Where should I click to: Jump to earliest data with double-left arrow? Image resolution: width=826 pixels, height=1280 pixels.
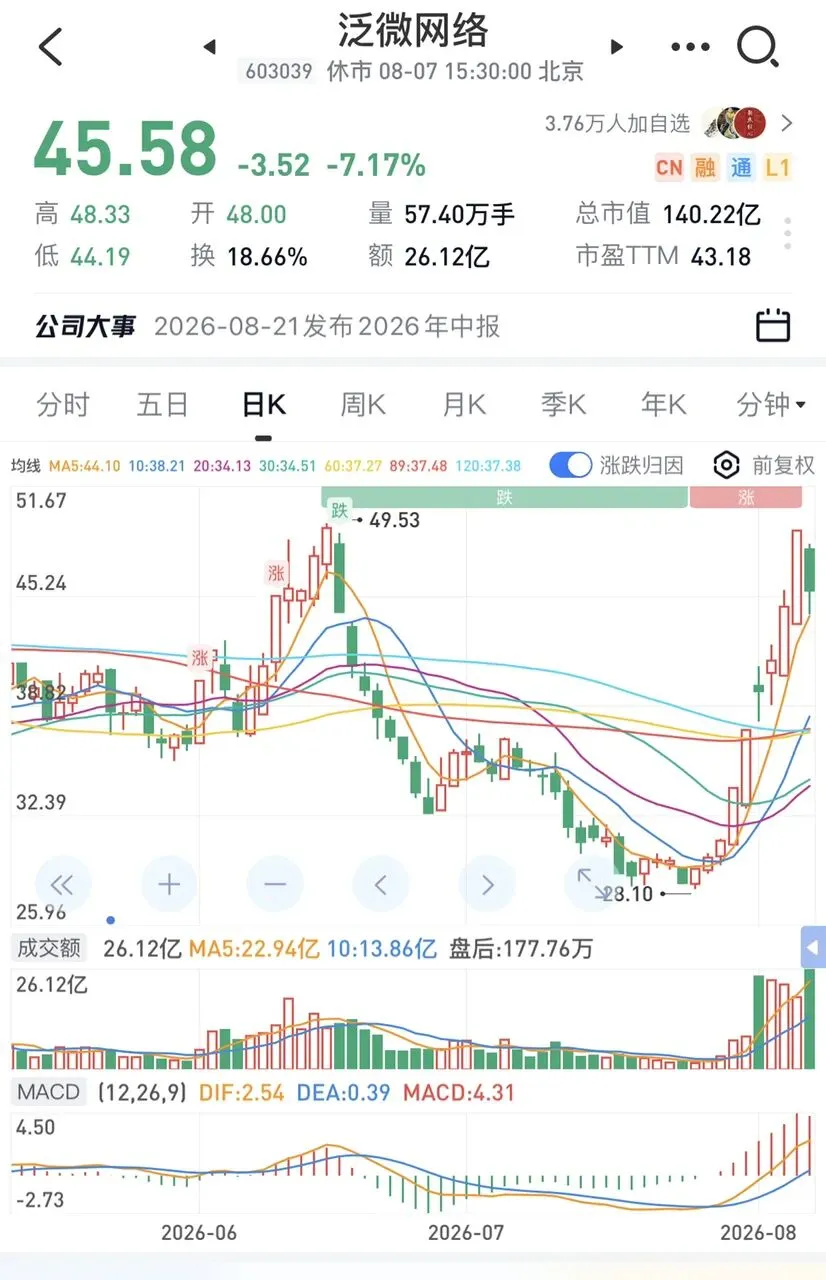click(63, 884)
